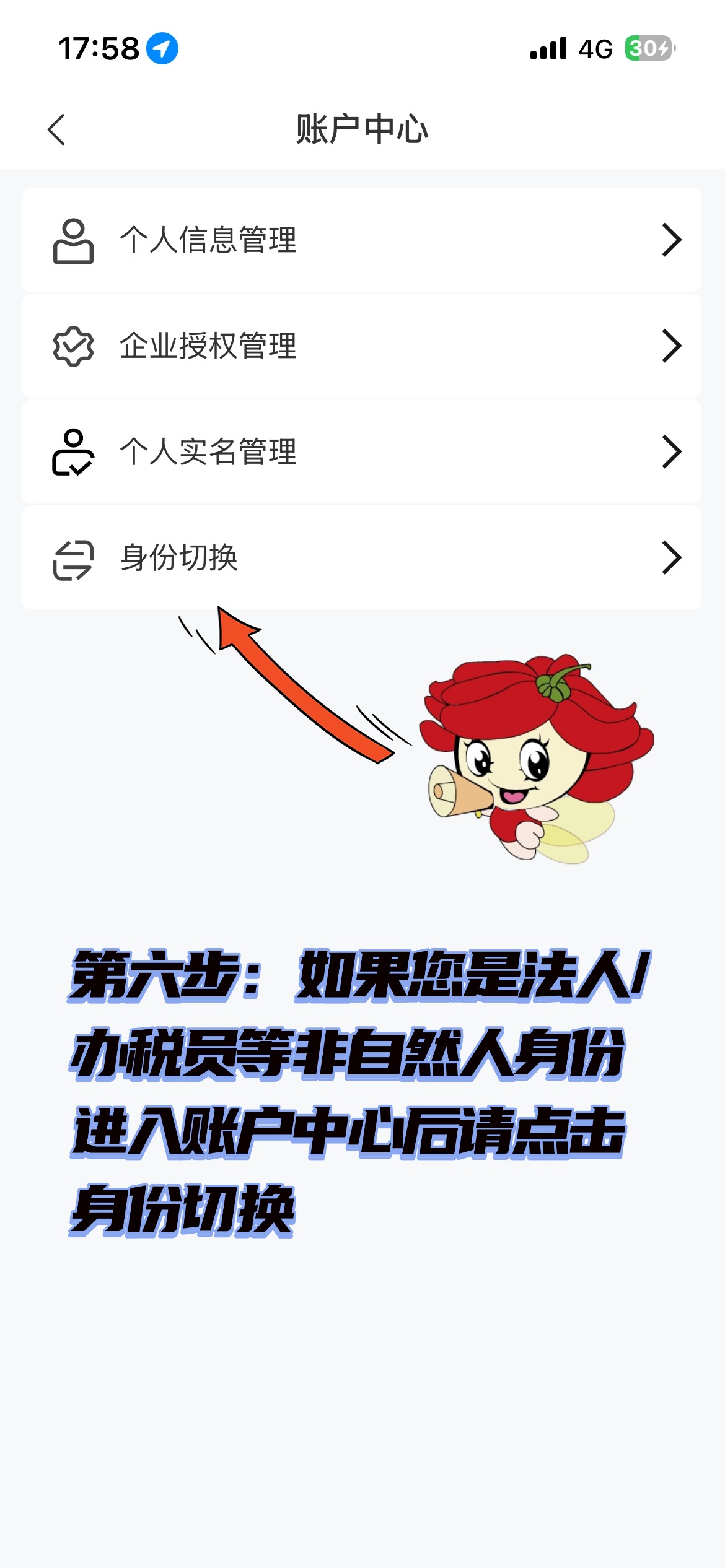Open the 身份切换 identity switch option

(180, 558)
